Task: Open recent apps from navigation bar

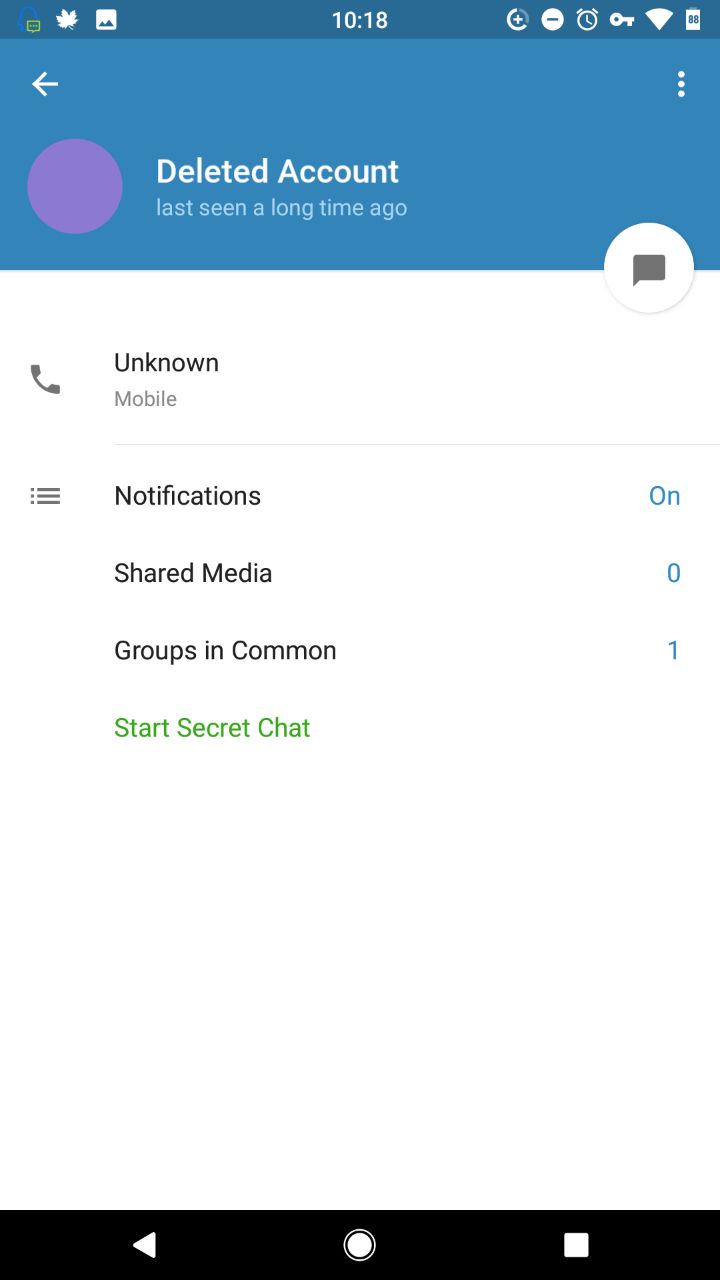Action: (576, 1244)
